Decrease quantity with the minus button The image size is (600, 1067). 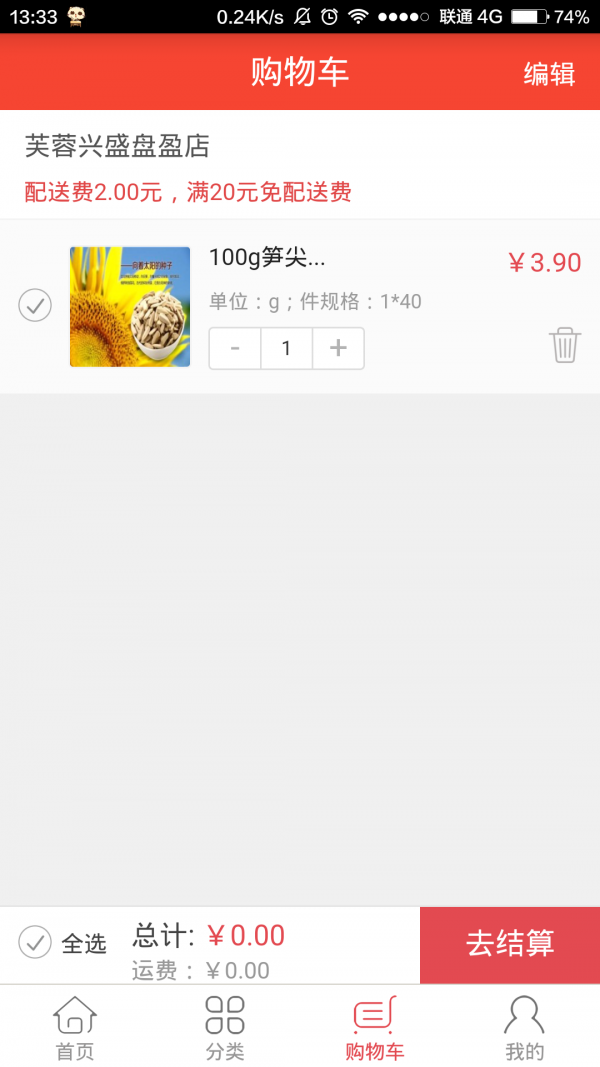pyautogui.click(x=235, y=348)
